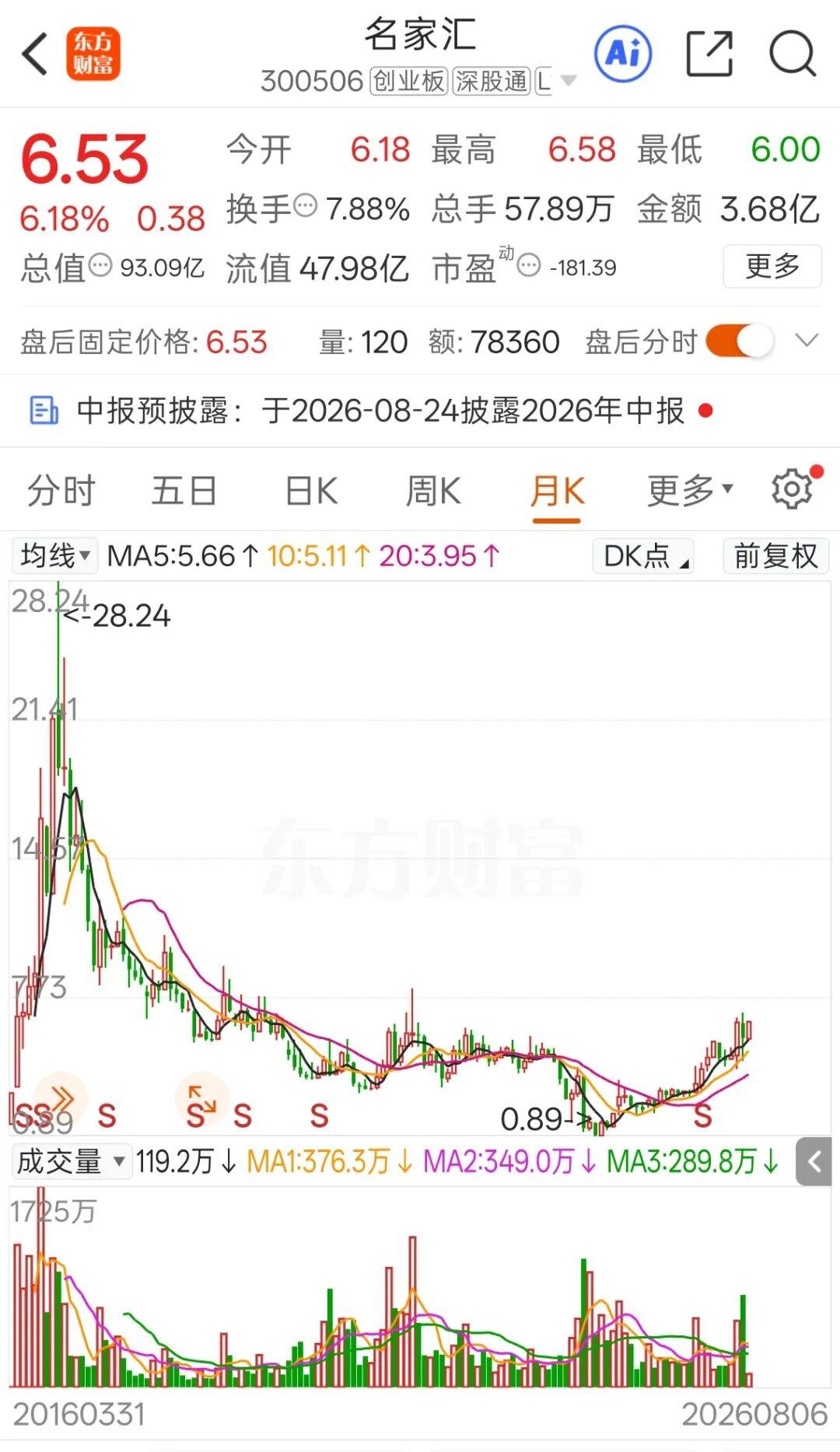
Task: Open chart settings gear
Action: tap(793, 489)
